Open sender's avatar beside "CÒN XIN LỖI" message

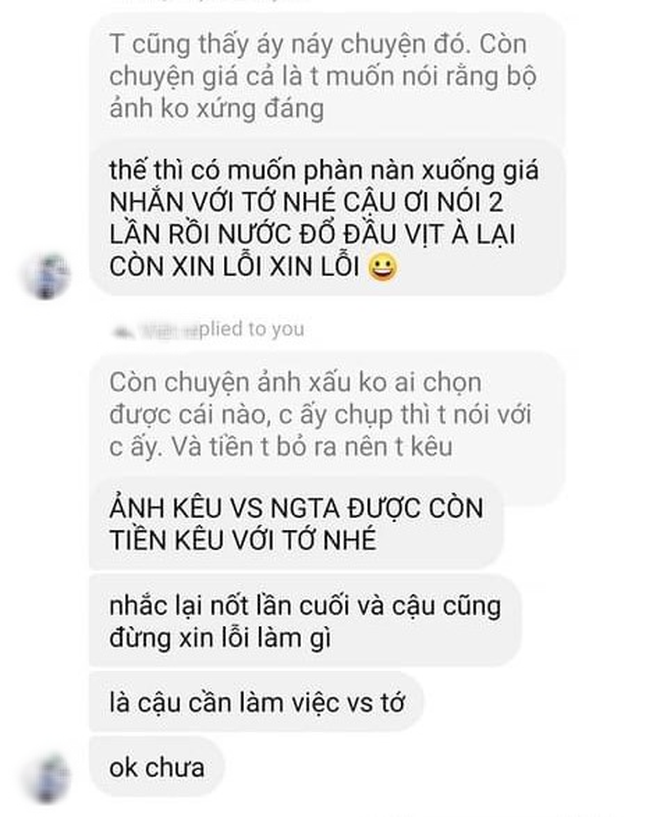point(46,275)
